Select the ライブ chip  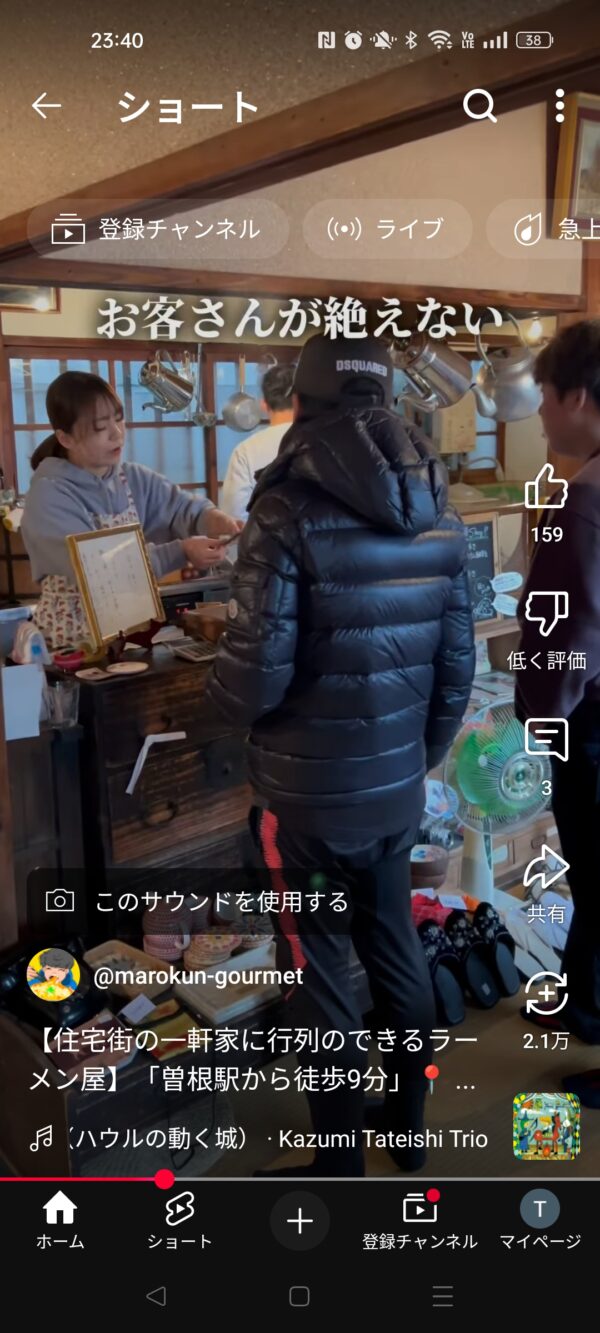click(387, 229)
